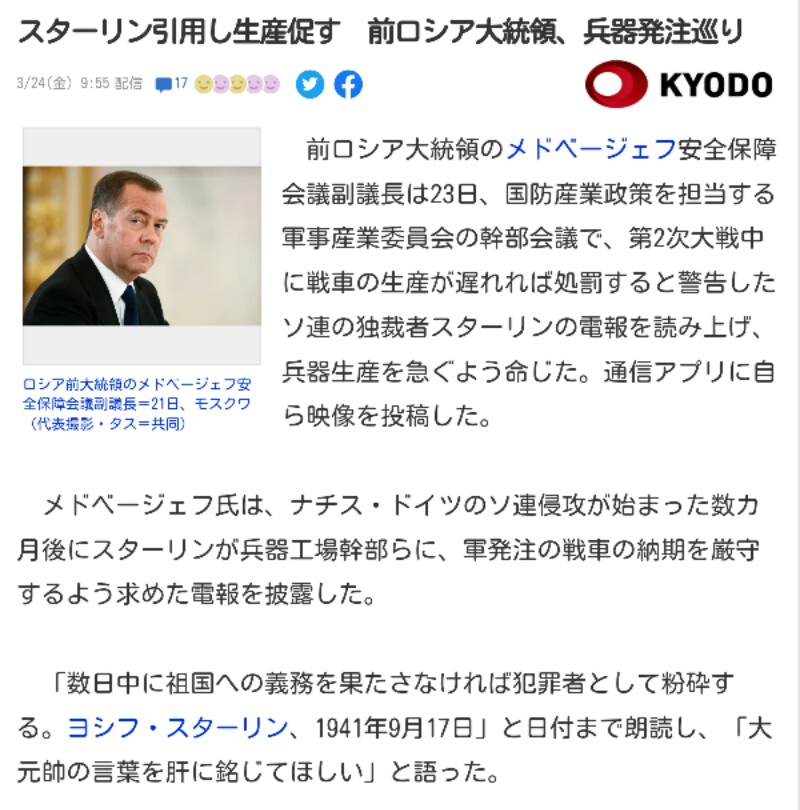
Task: Click the 17 comment count number
Action: click(182, 85)
